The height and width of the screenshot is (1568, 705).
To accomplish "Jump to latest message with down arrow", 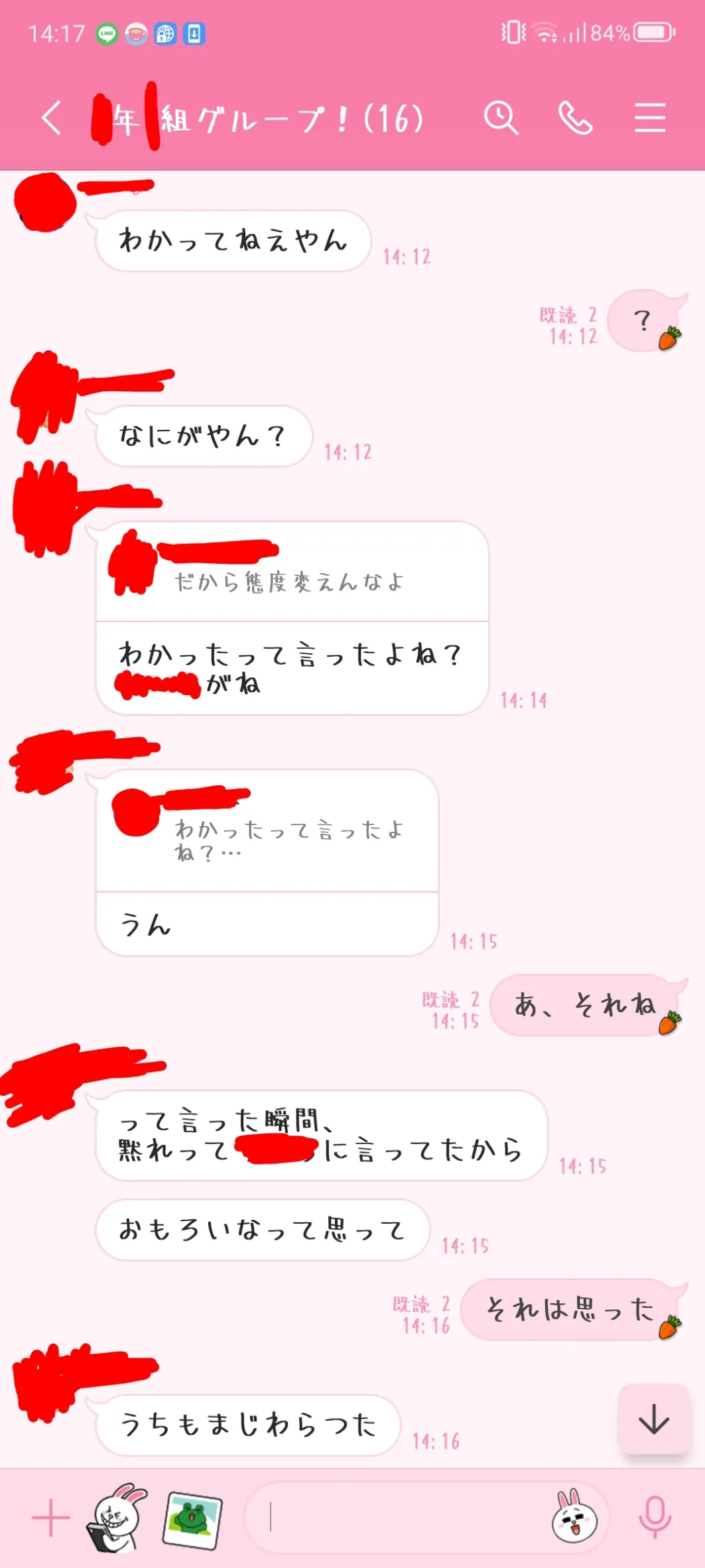I will [653, 1419].
